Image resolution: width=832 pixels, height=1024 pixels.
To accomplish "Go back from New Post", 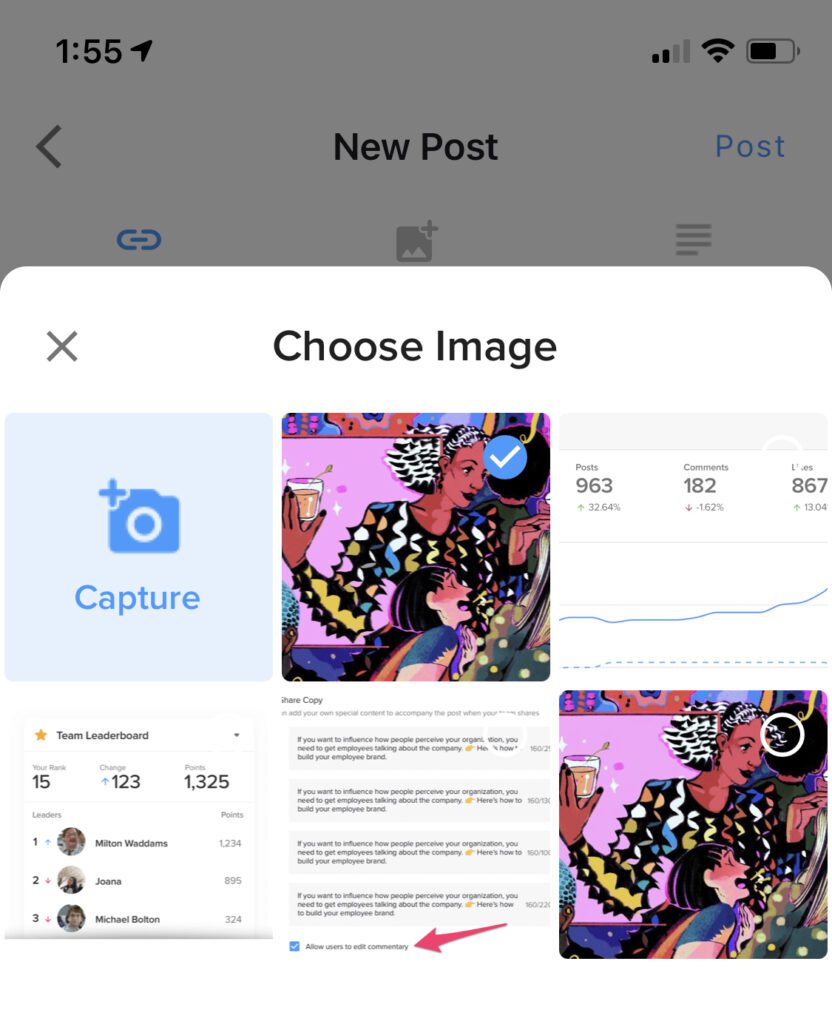I will tap(49, 147).
